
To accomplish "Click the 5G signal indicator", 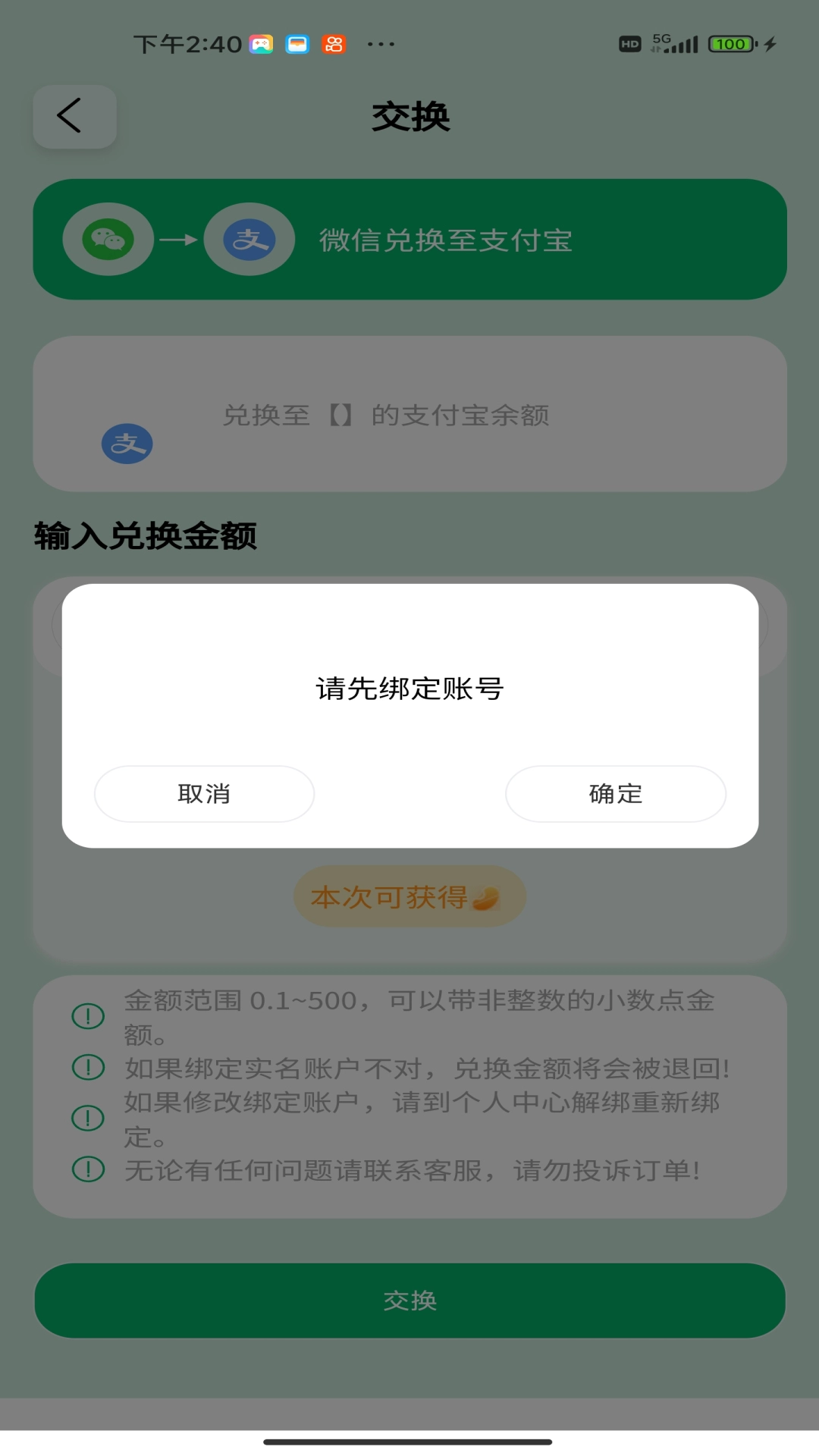I will pos(674,43).
